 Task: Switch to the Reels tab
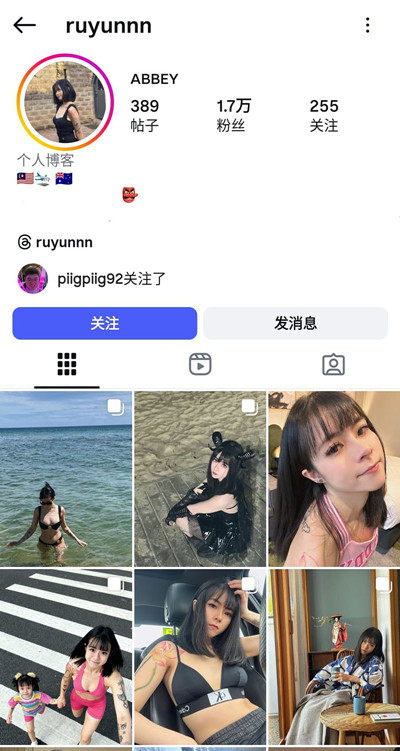[200, 364]
